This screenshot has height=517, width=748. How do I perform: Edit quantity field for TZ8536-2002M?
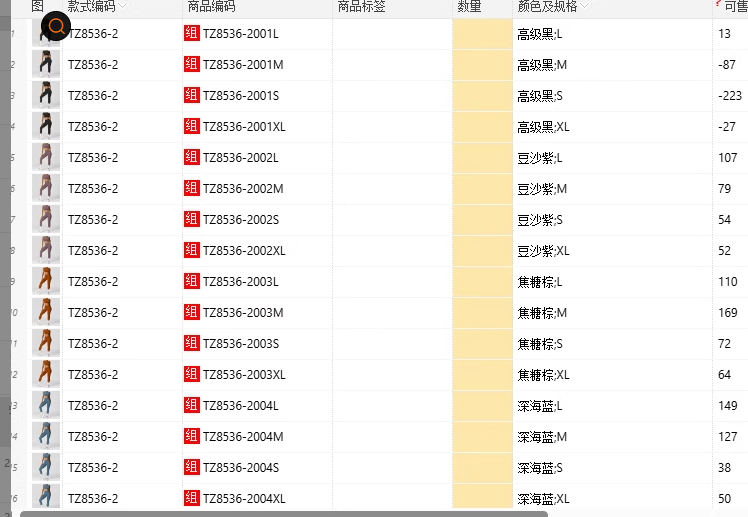pyautogui.click(x=482, y=189)
